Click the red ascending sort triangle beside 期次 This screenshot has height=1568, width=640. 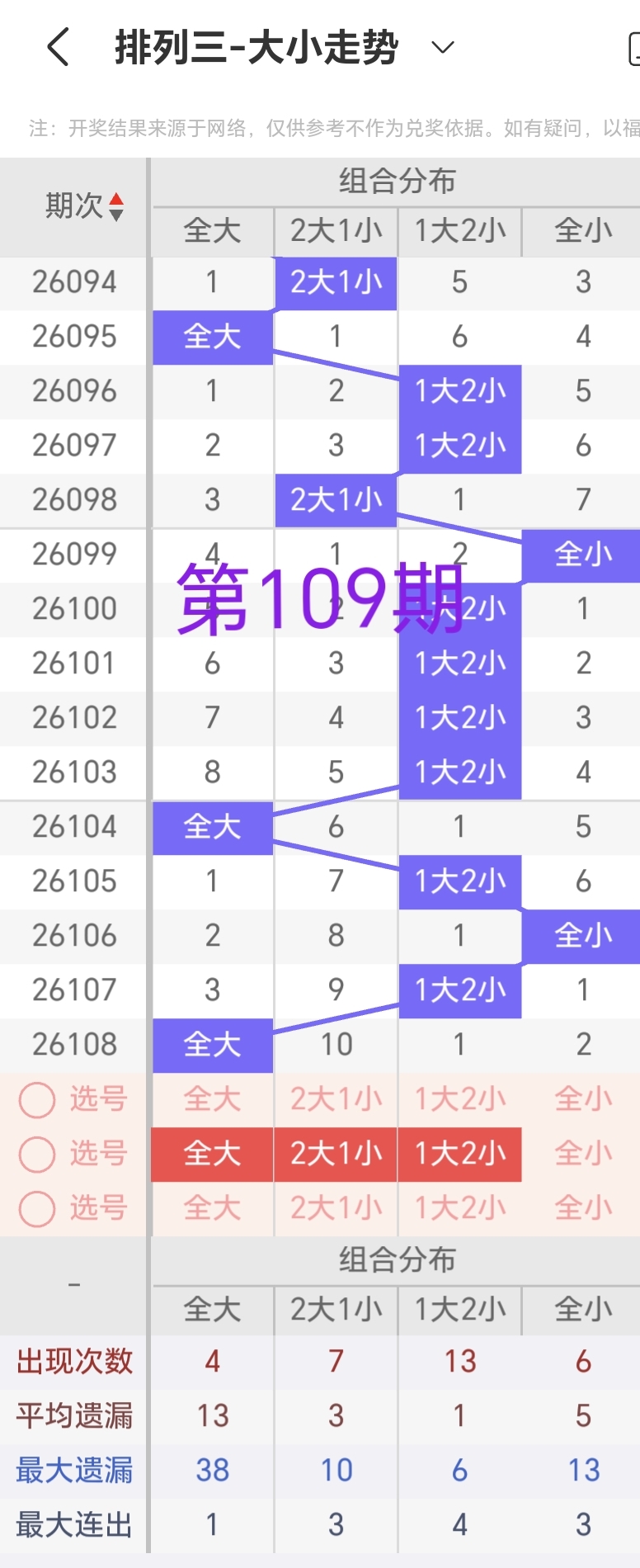tap(117, 201)
